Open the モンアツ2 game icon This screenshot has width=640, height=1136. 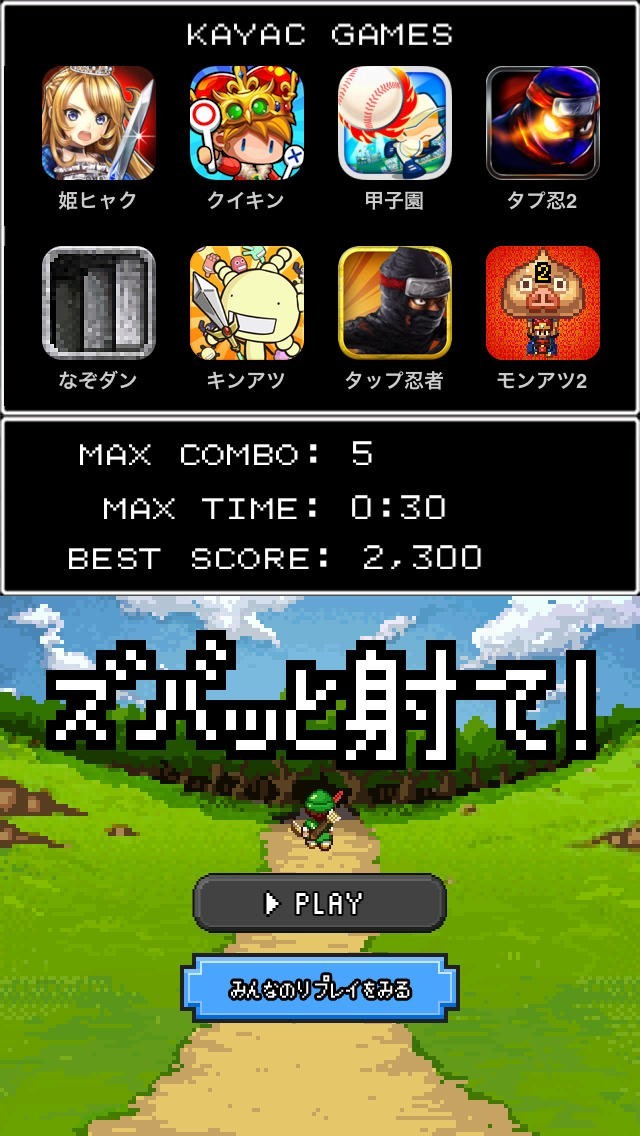pos(542,303)
